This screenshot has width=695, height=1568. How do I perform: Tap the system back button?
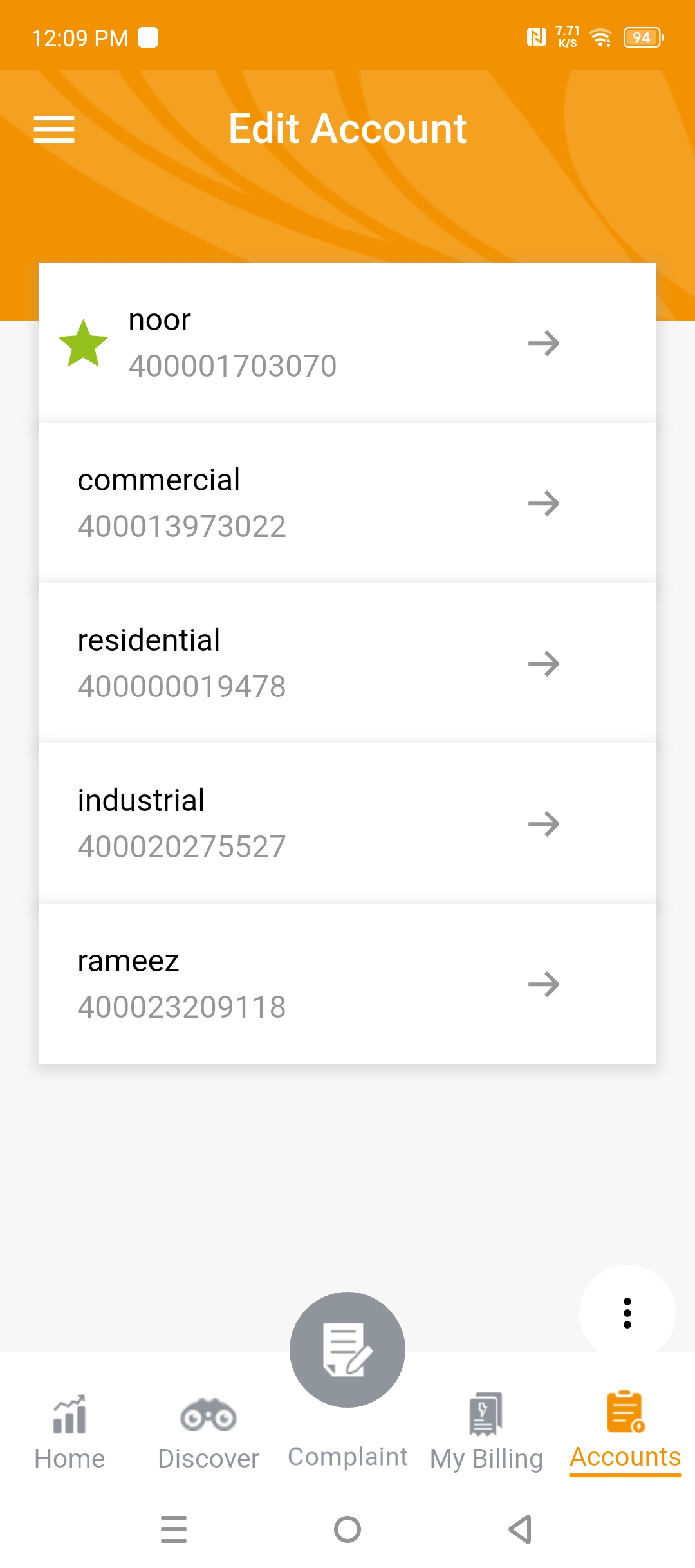(521, 1529)
